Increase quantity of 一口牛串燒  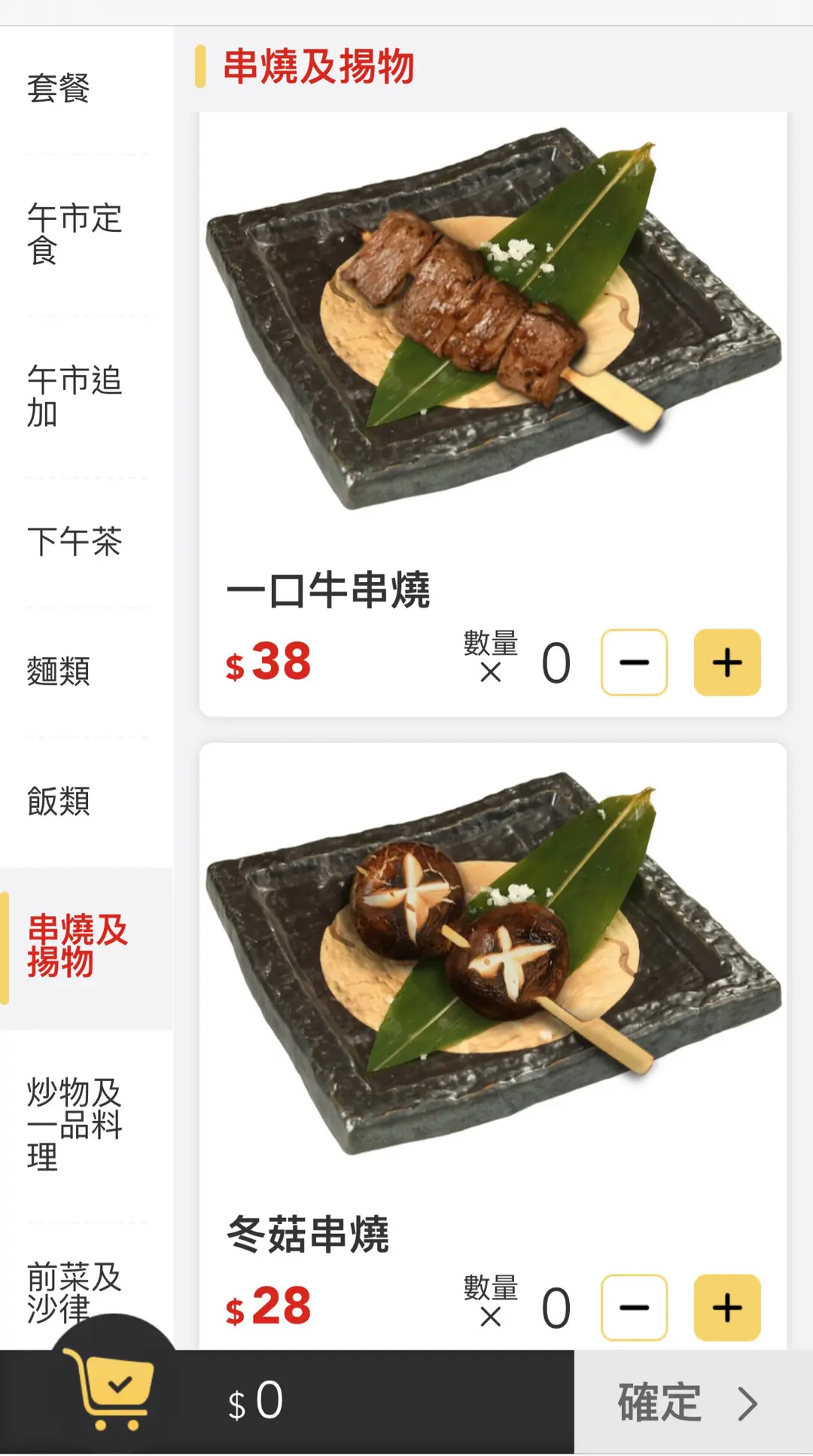[x=726, y=663]
